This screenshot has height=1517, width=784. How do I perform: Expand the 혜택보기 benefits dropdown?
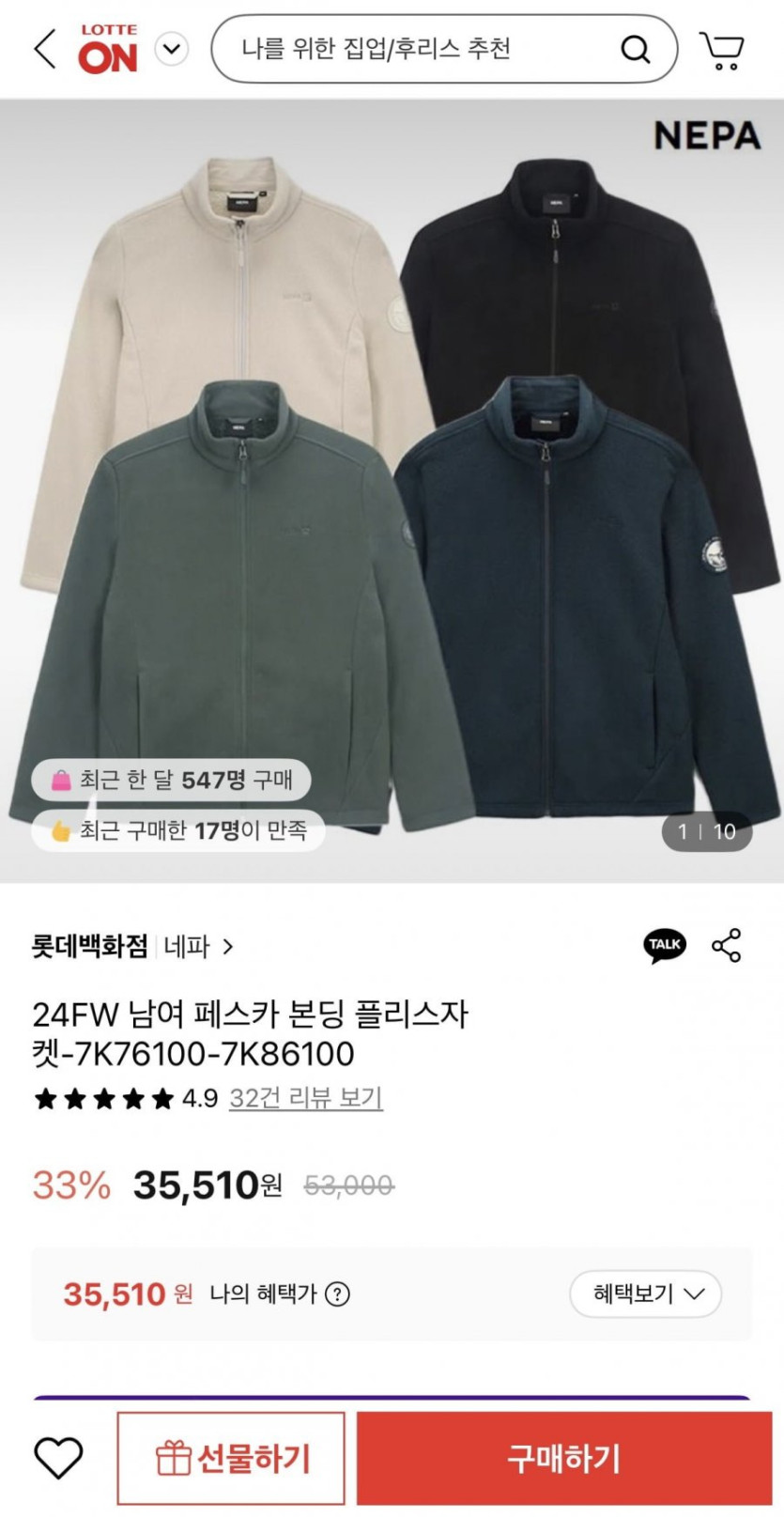tap(646, 1294)
